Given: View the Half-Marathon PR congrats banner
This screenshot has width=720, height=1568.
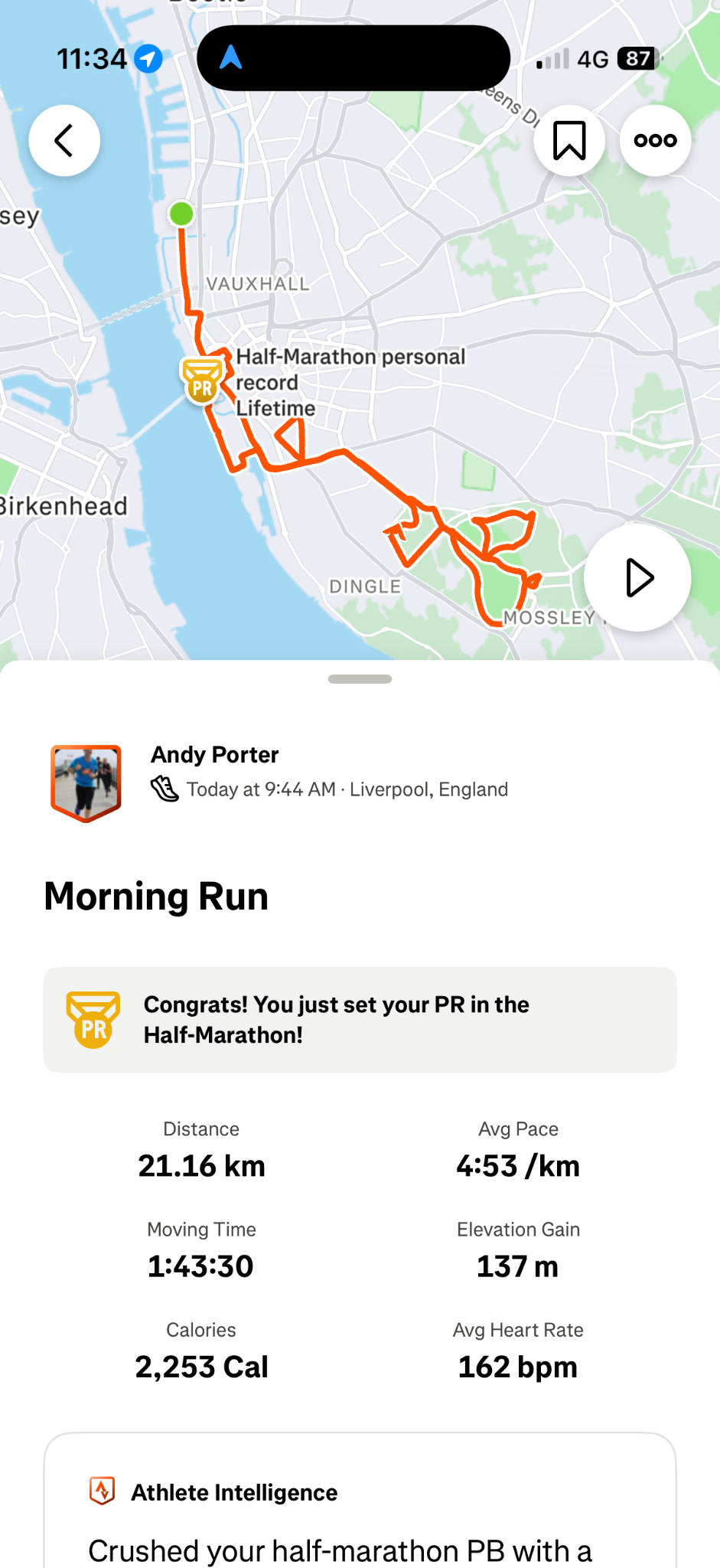Looking at the screenshot, I should point(360,1020).
